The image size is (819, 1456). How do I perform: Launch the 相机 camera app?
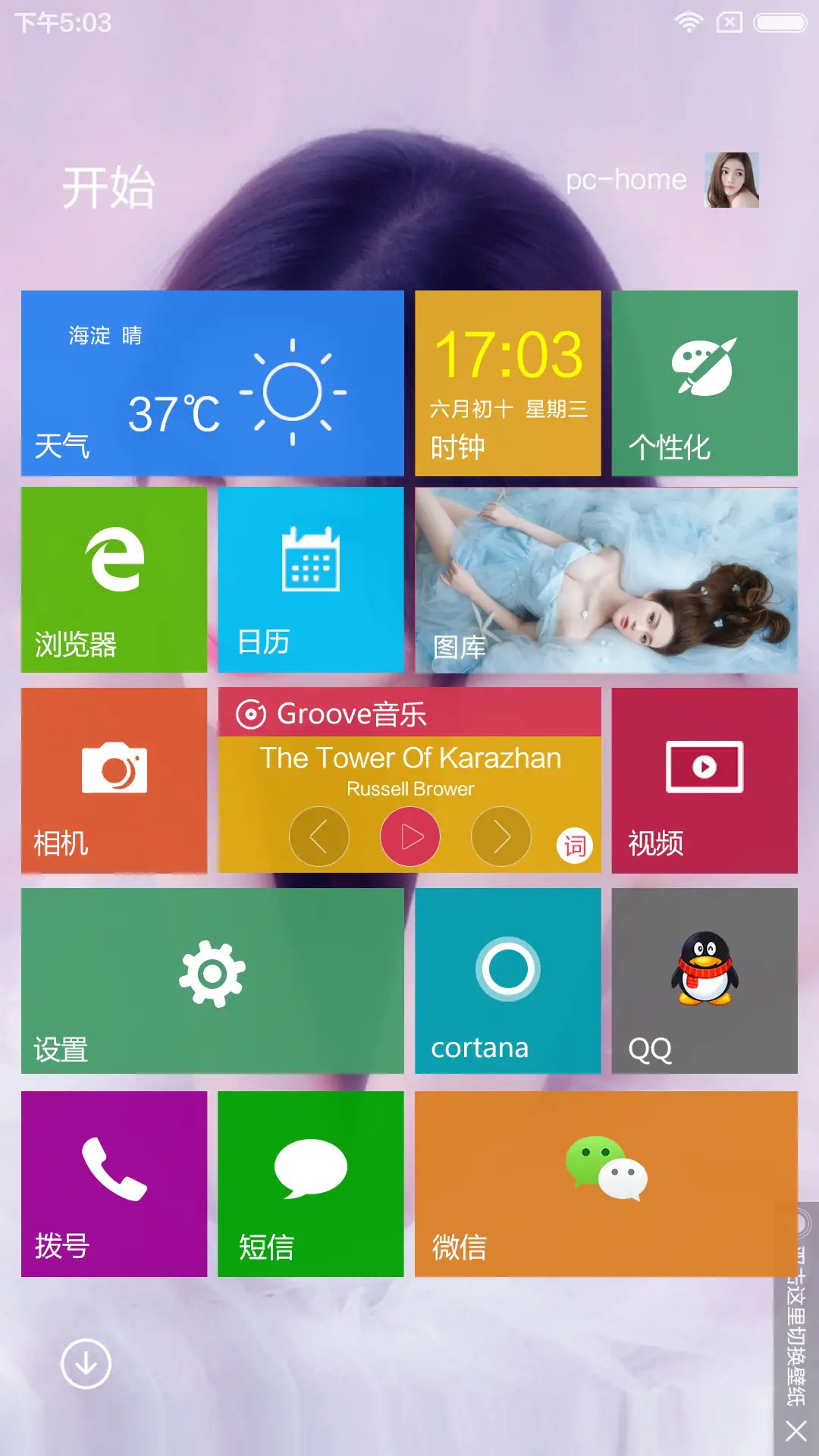(x=114, y=777)
